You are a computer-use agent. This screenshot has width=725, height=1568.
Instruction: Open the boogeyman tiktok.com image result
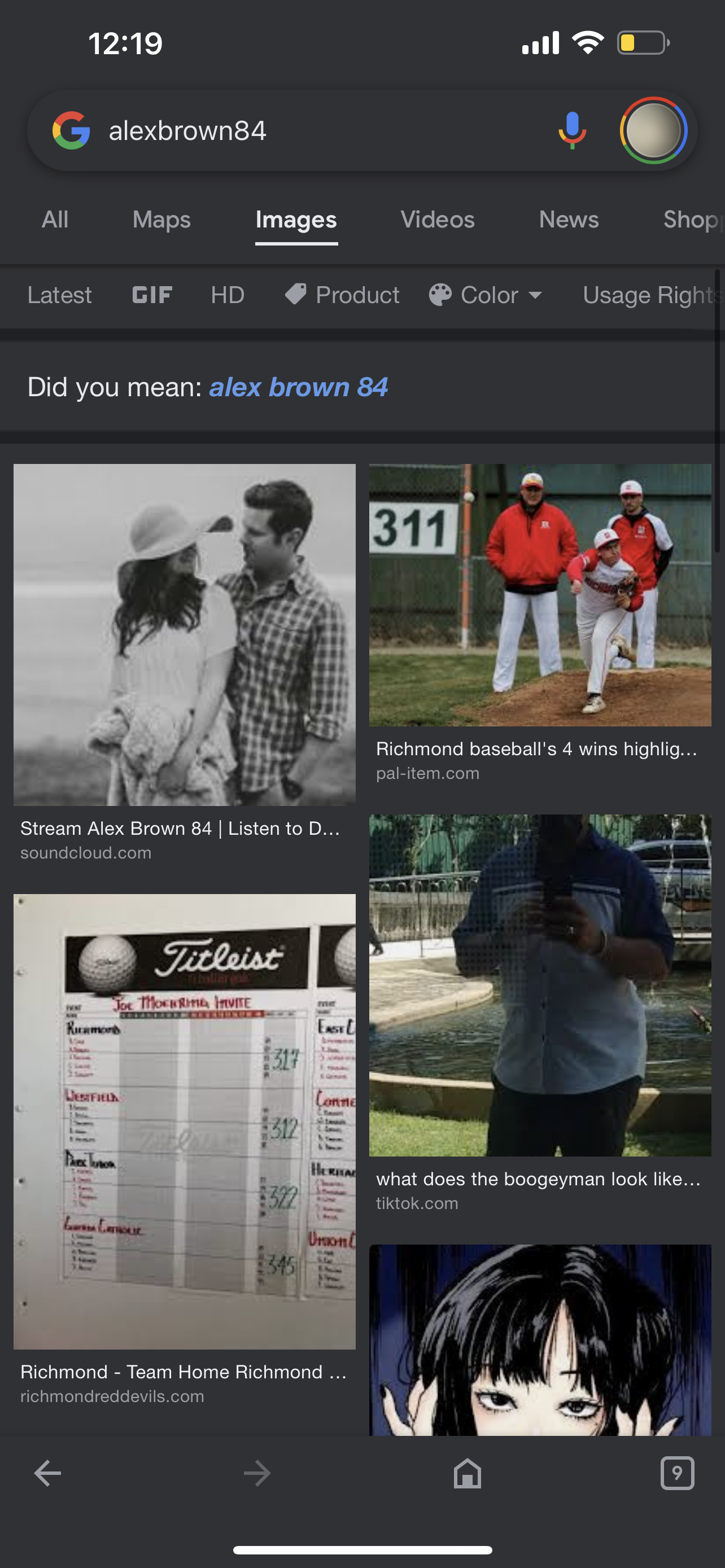[540, 985]
